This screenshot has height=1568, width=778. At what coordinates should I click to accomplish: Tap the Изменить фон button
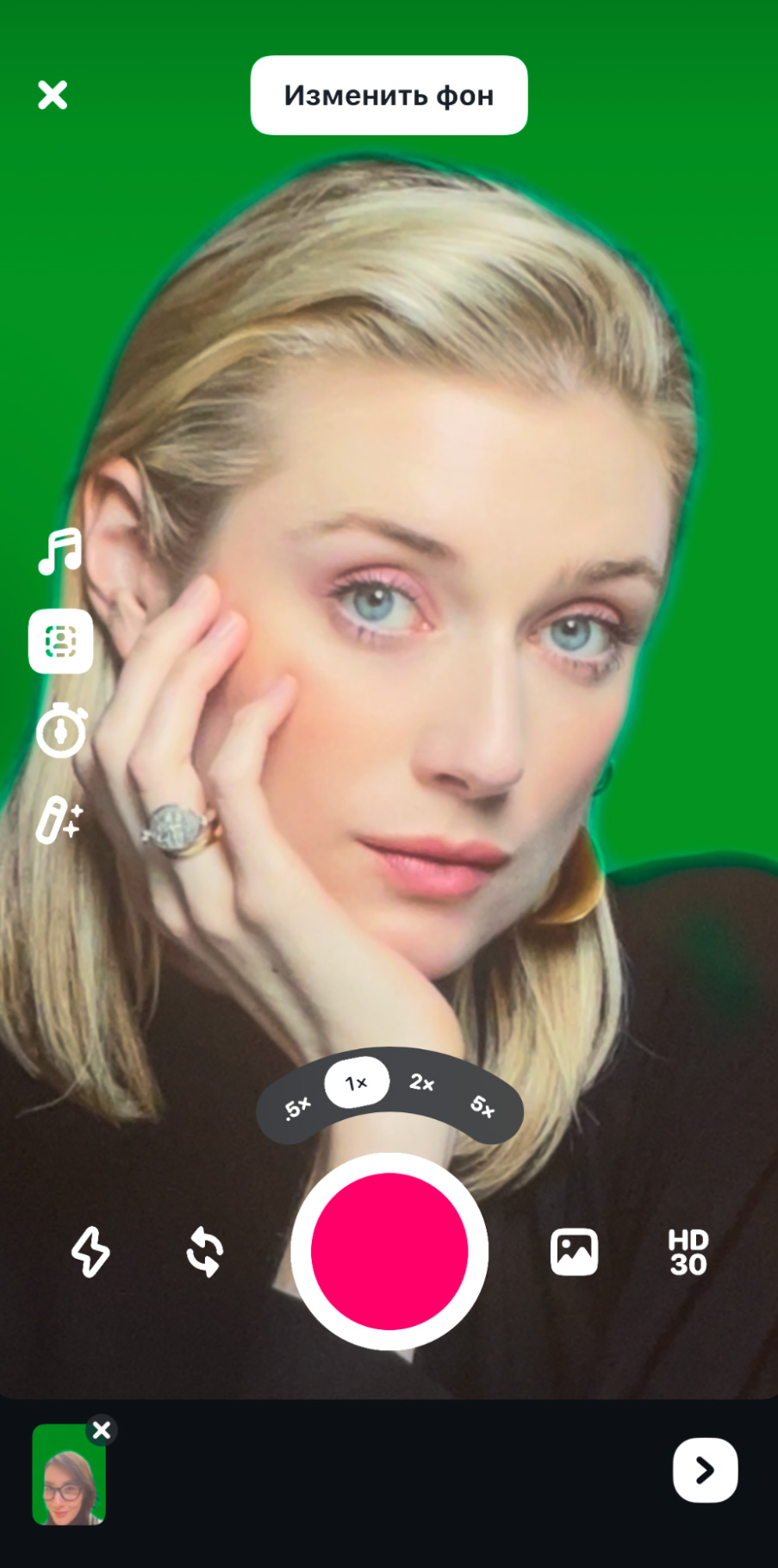tap(389, 96)
